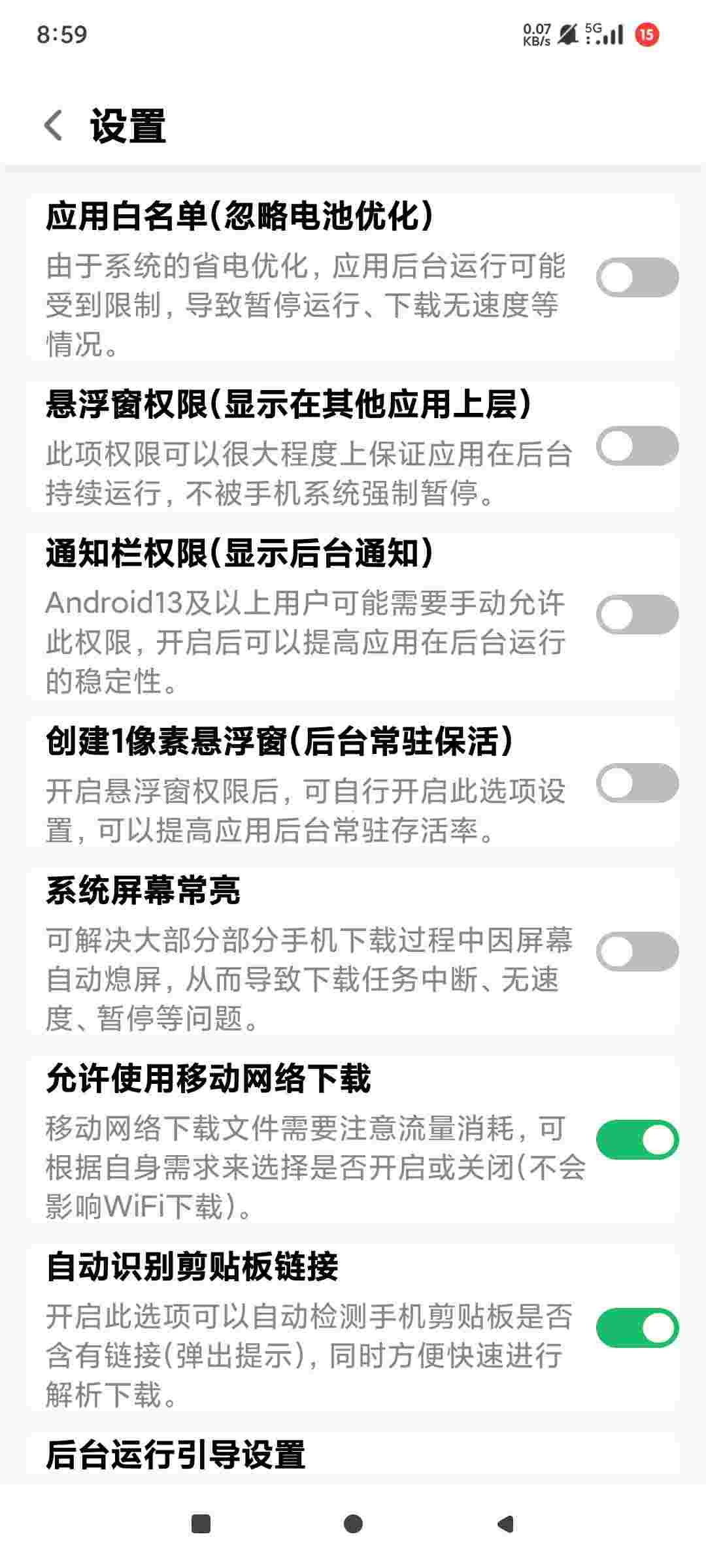Turn on 悬浮窗权限 switch
The height and width of the screenshot is (1568, 706).
637,446
